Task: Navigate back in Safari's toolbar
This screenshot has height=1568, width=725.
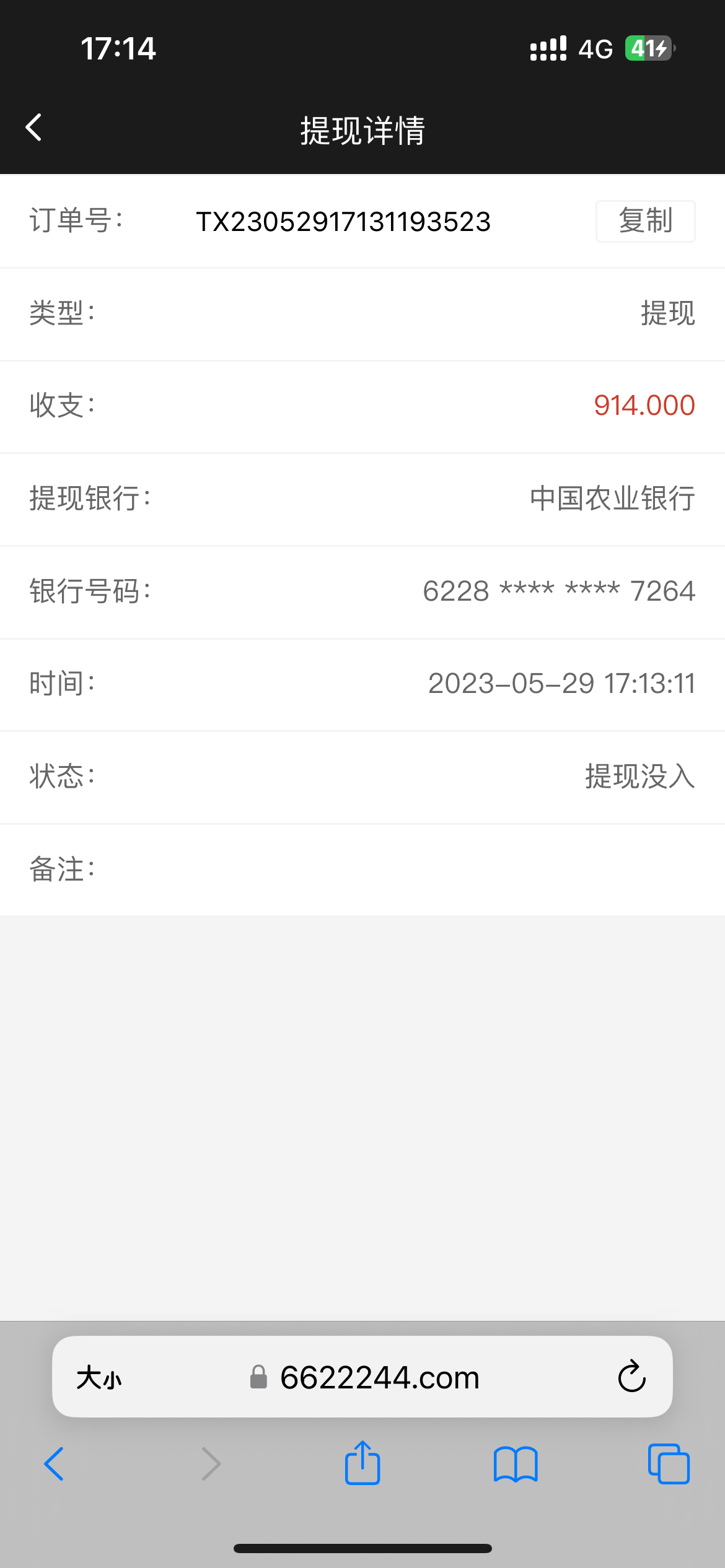Action: click(55, 1465)
